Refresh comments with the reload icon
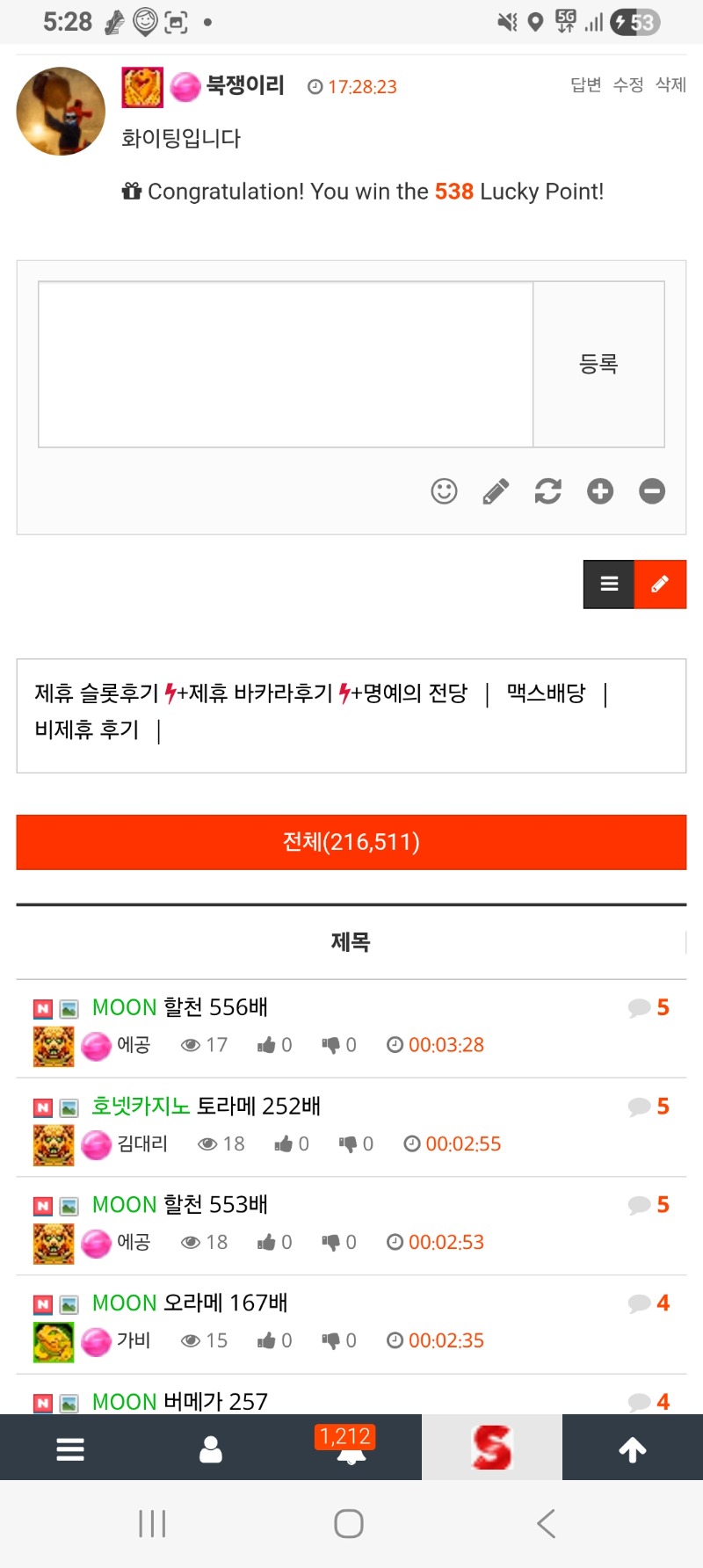The image size is (703, 1568). 547,491
